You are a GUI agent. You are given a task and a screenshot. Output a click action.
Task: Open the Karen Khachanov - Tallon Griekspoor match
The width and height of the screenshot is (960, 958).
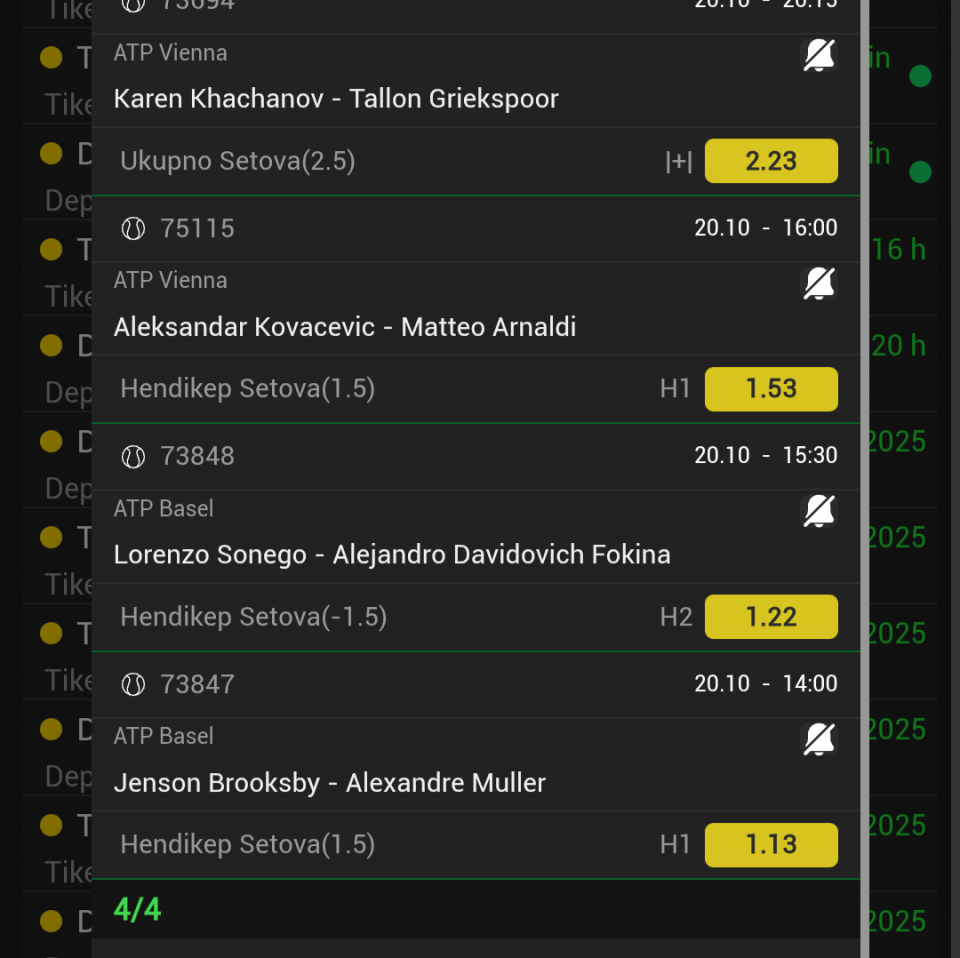(336, 99)
